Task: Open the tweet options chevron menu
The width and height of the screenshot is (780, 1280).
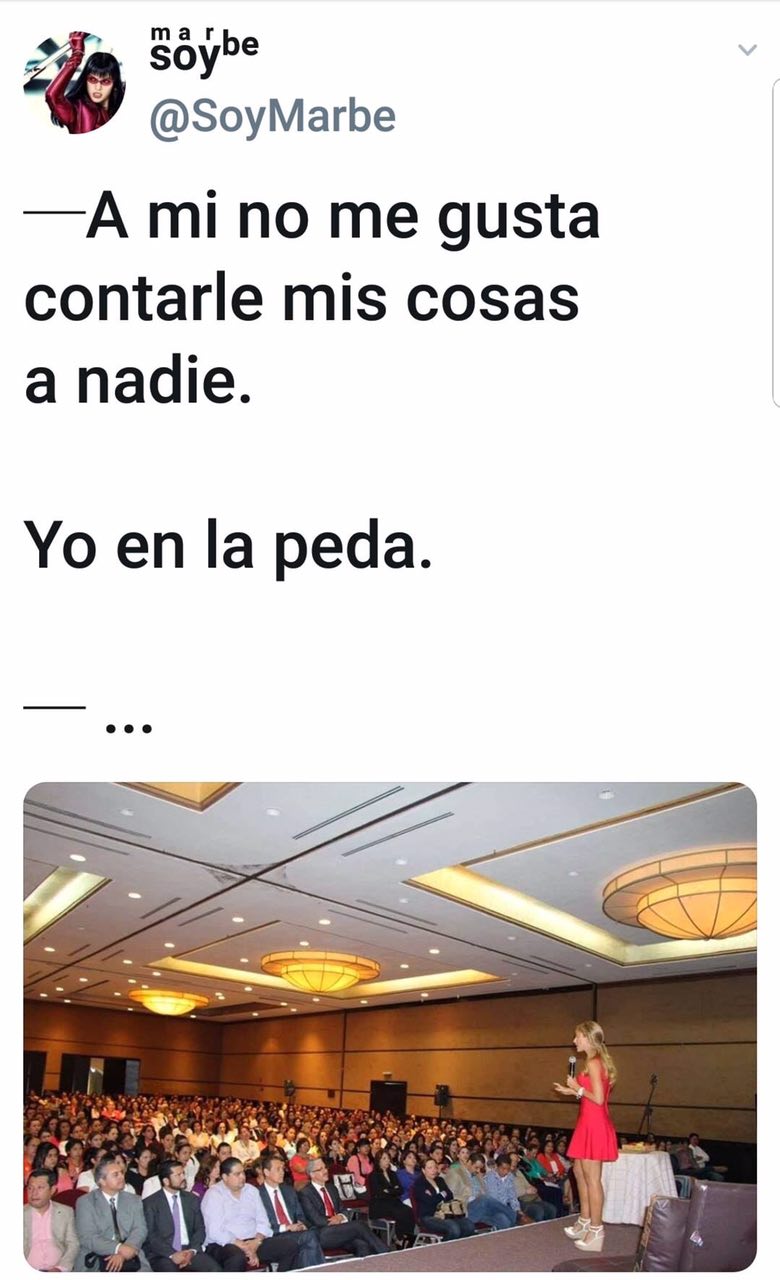Action: coord(747,49)
